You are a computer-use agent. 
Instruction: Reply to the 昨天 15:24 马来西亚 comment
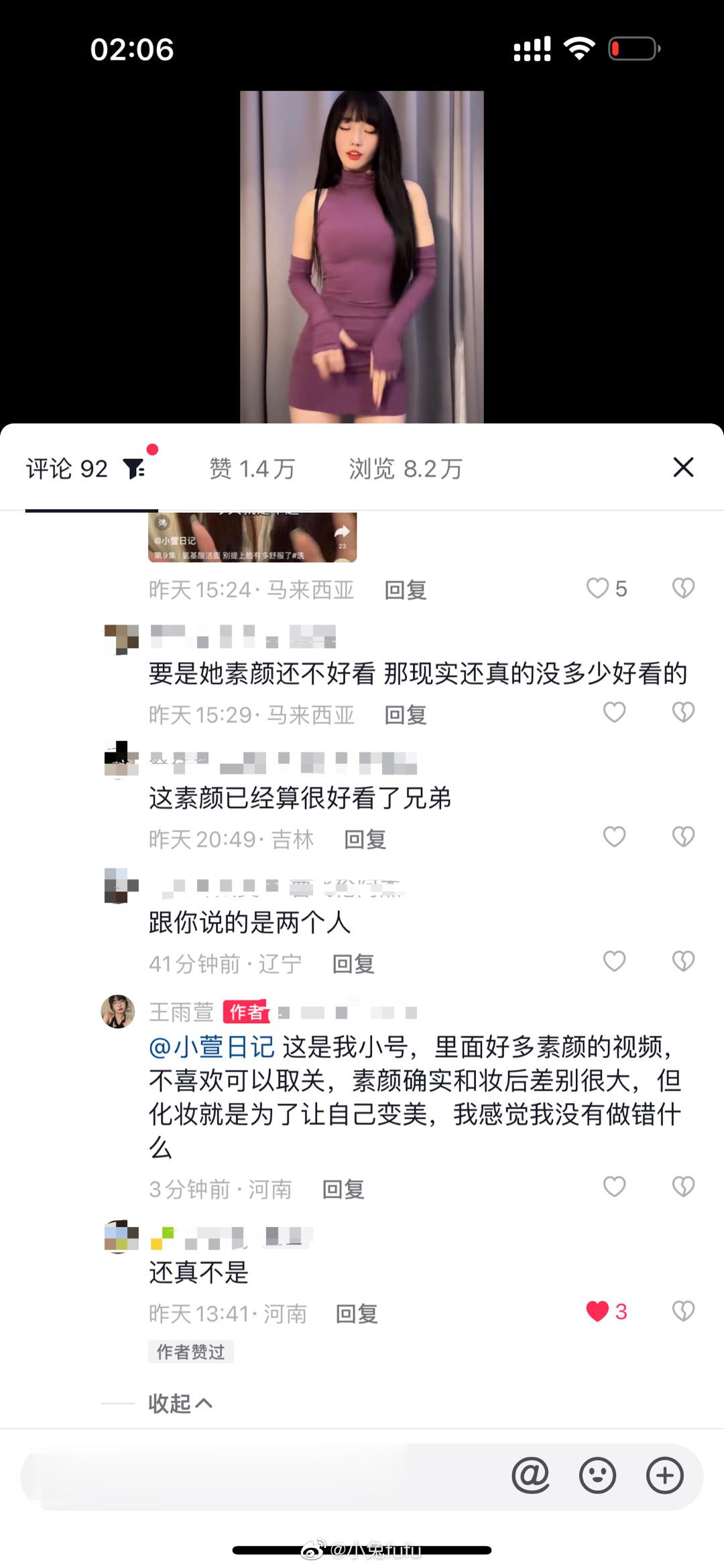pos(406,590)
